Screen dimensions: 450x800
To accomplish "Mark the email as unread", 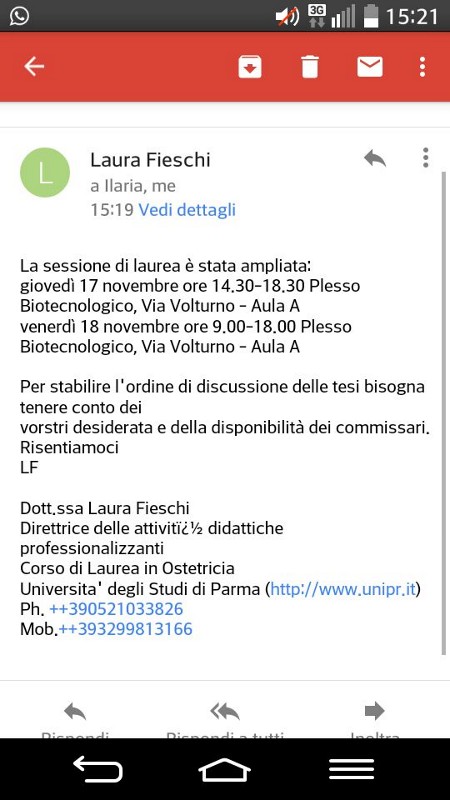I will click(370, 67).
